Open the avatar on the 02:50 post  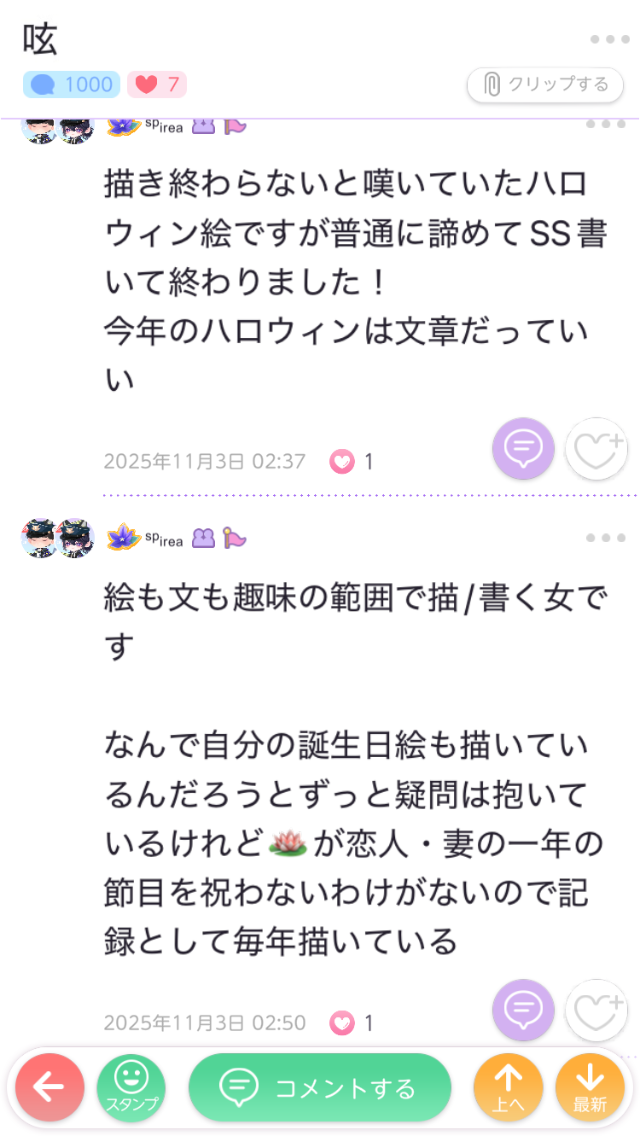[57, 538]
